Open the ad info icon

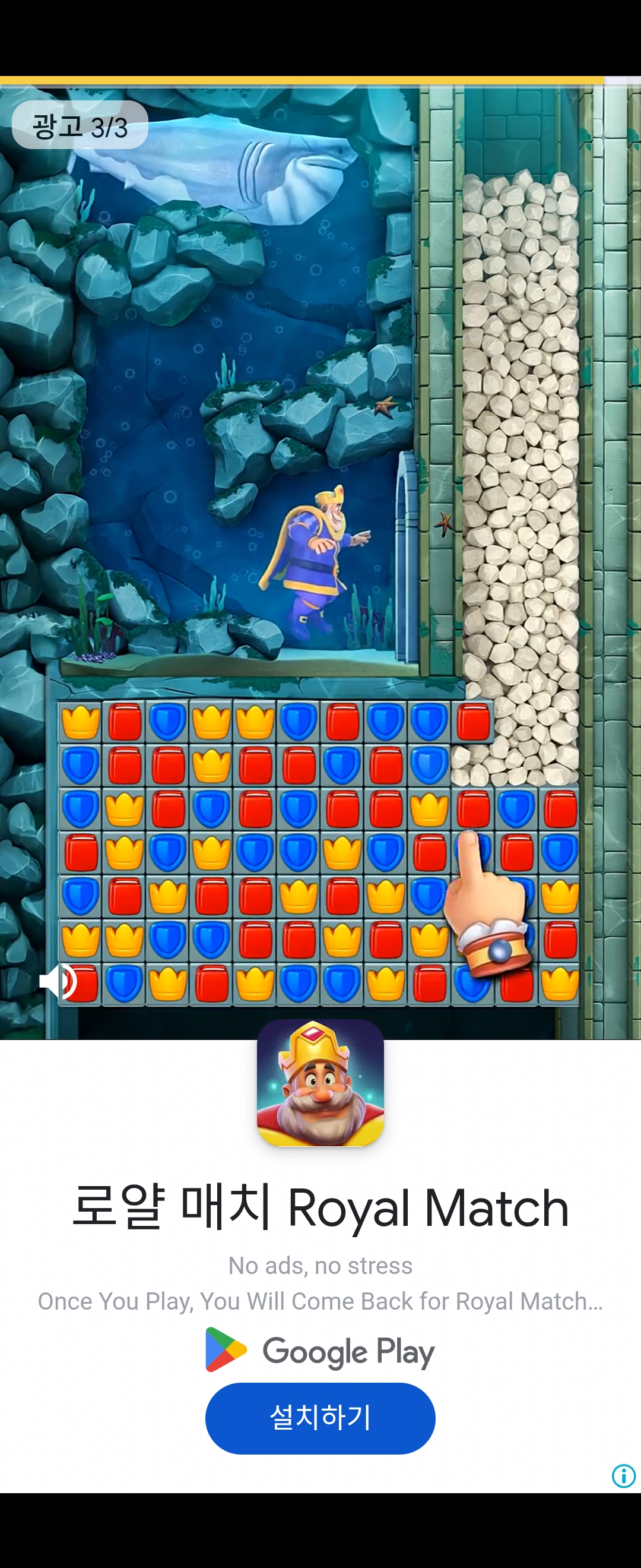click(x=623, y=1475)
